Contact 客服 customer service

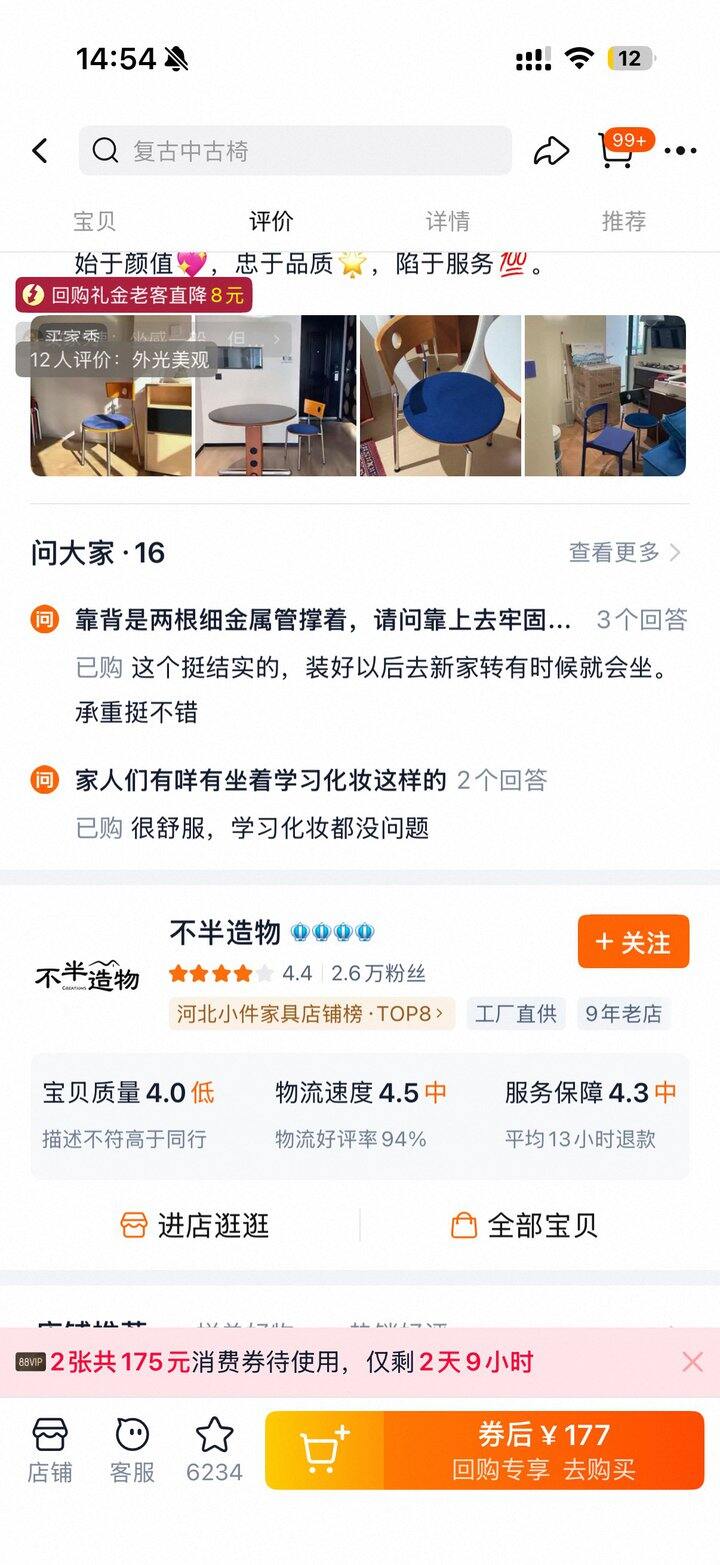point(132,1450)
